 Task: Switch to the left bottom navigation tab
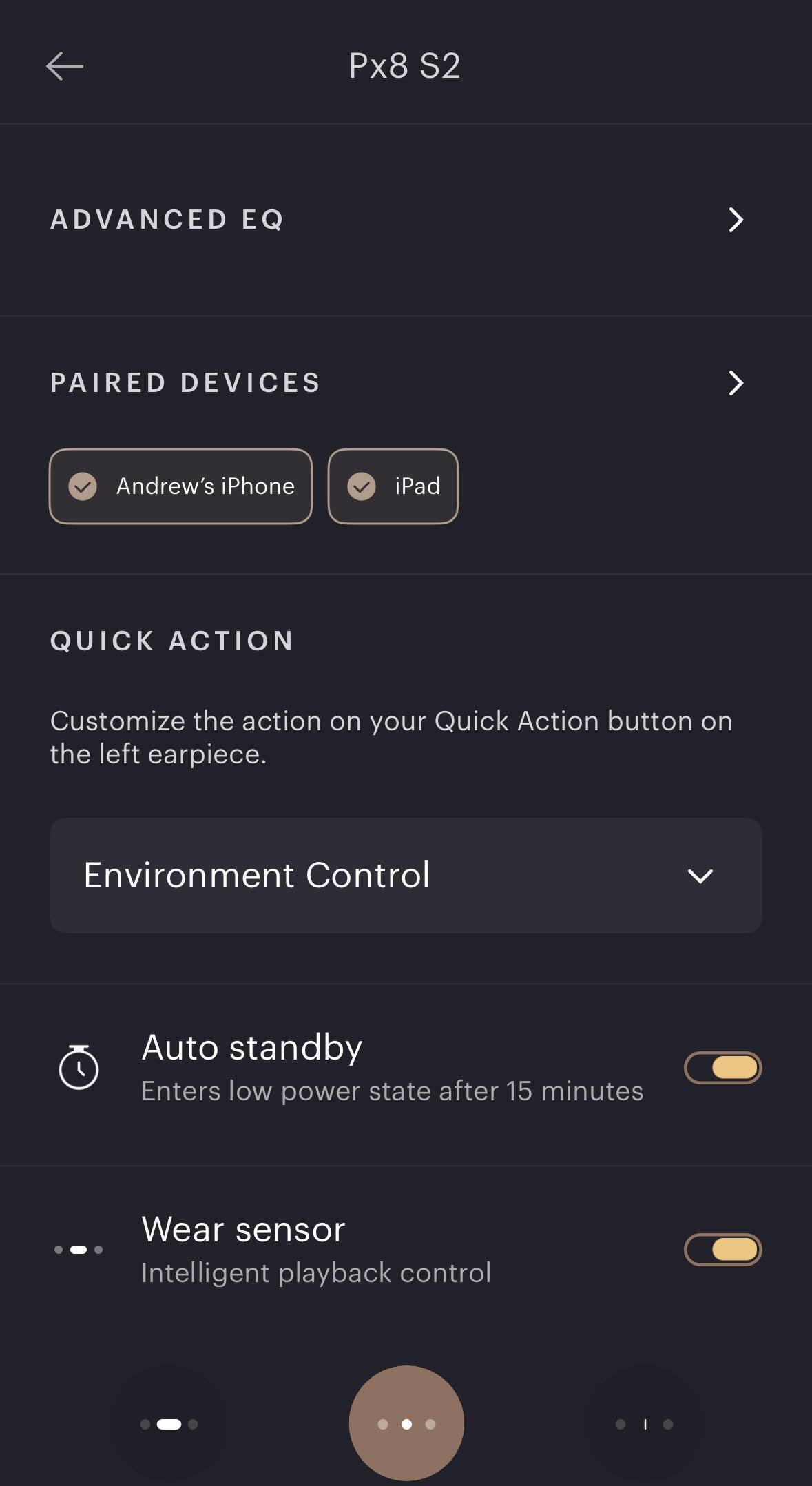[169, 1424]
